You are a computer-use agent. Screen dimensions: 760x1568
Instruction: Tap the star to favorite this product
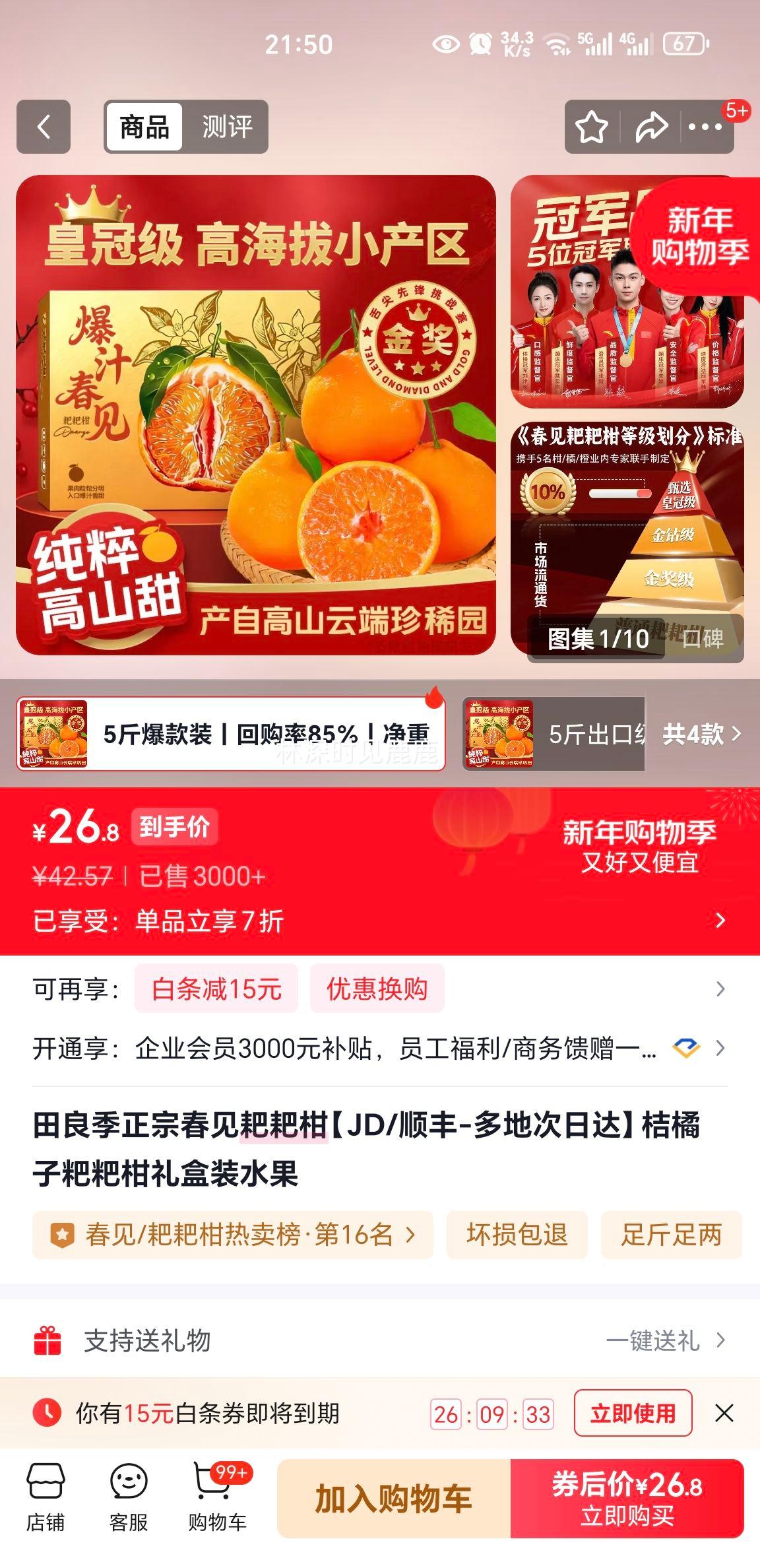click(592, 128)
